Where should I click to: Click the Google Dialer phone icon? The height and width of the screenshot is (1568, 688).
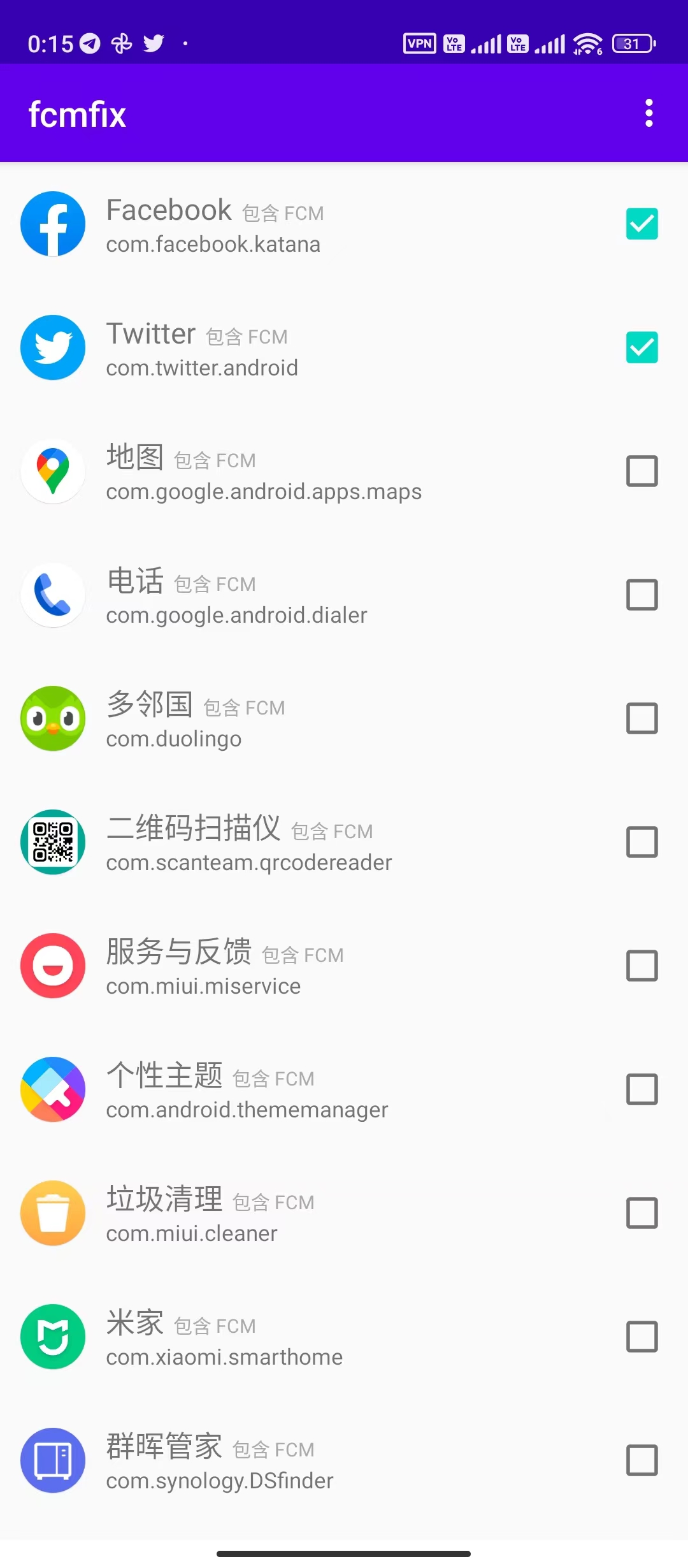coord(53,595)
